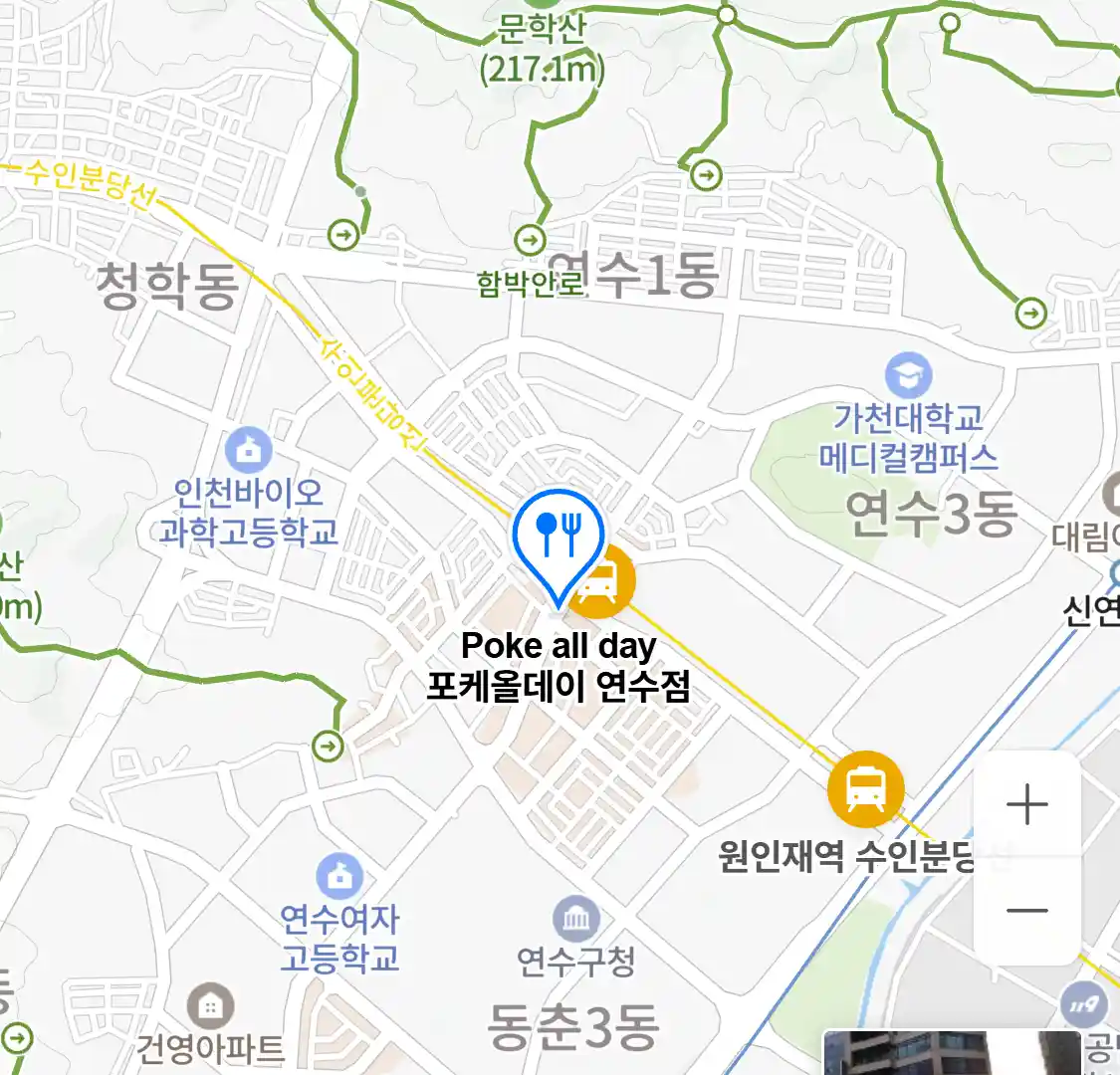The image size is (1120, 1075).
Task: Open the street view thumbnail
Action: [951, 1053]
